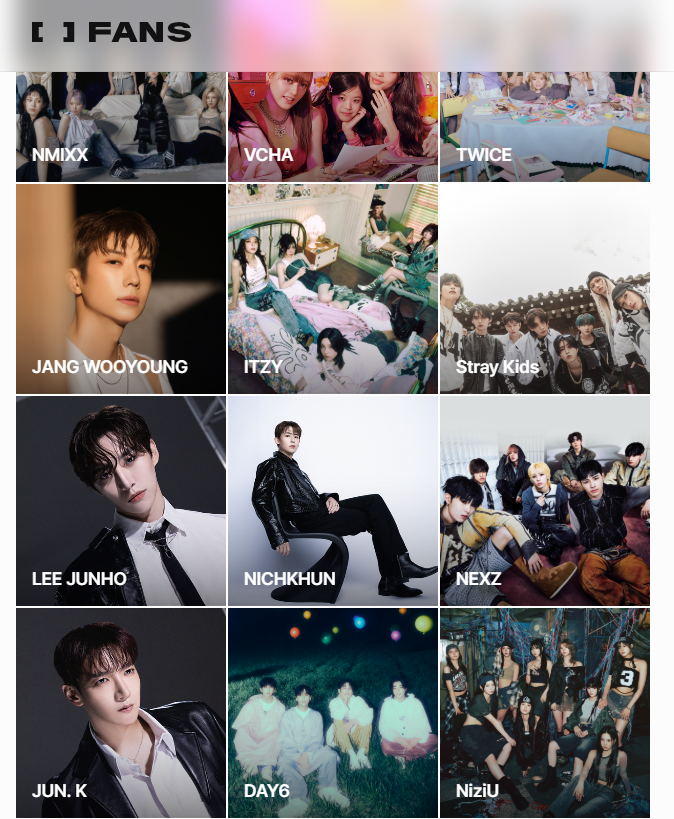This screenshot has width=674, height=819.
Task: Open the NMIXX artist tile
Action: tap(121, 127)
